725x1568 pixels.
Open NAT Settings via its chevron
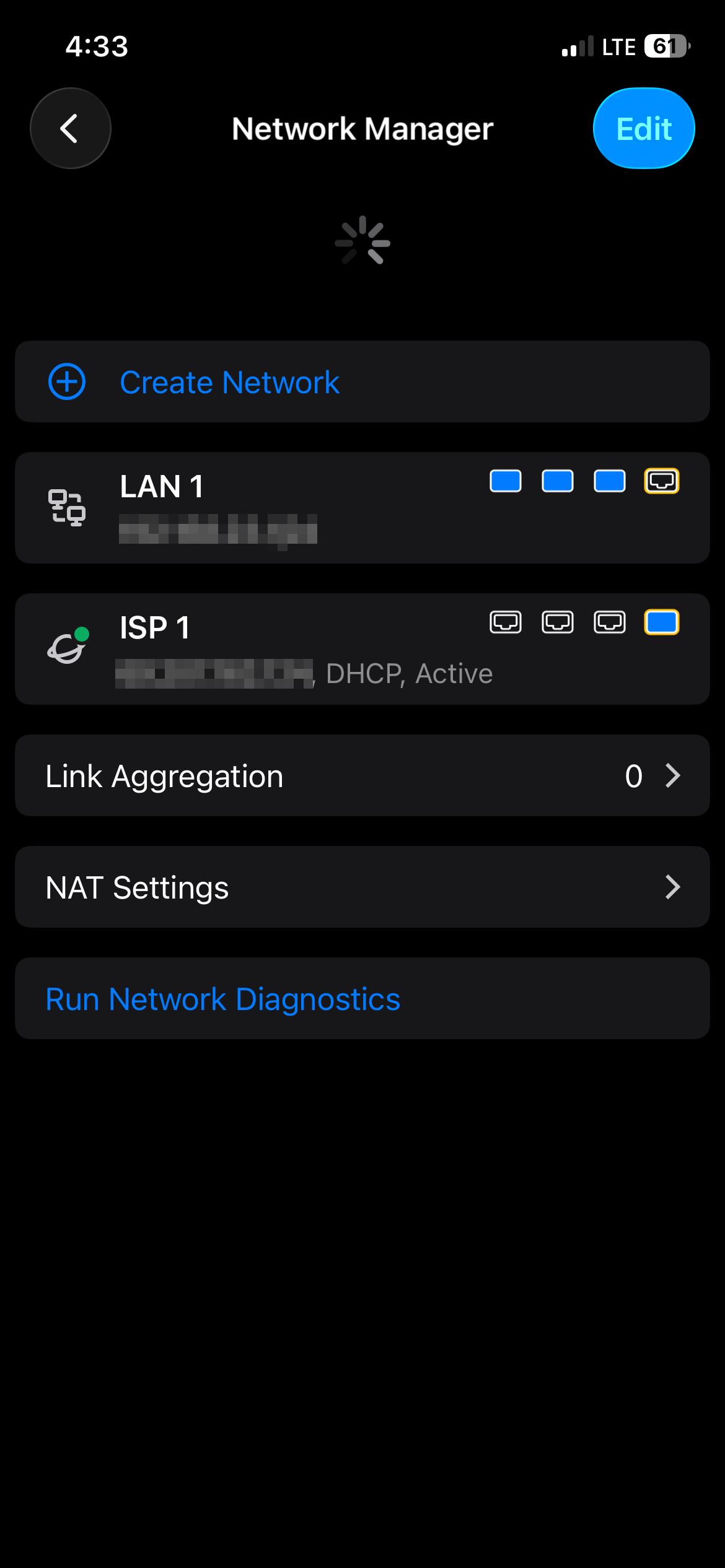click(x=673, y=887)
